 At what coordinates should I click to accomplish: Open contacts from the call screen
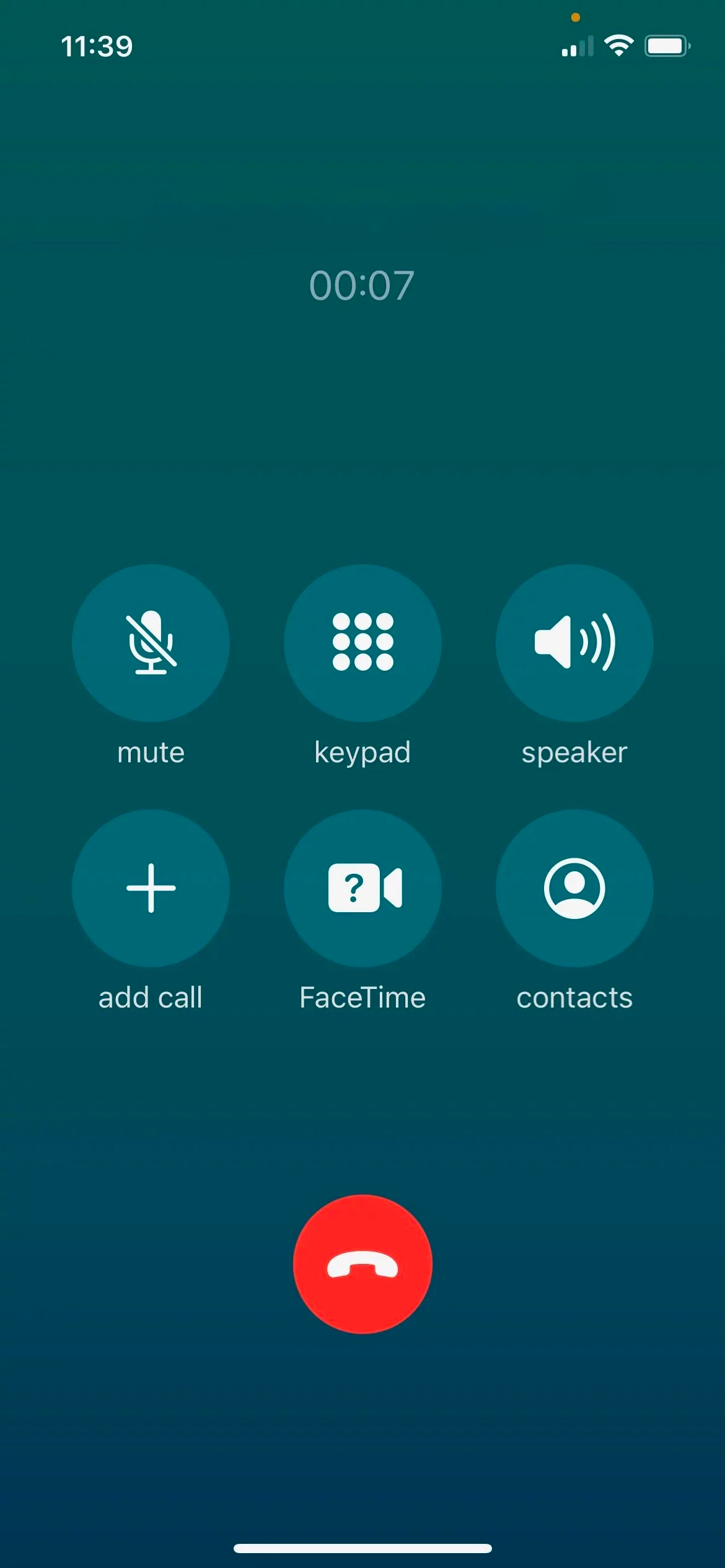click(x=574, y=888)
